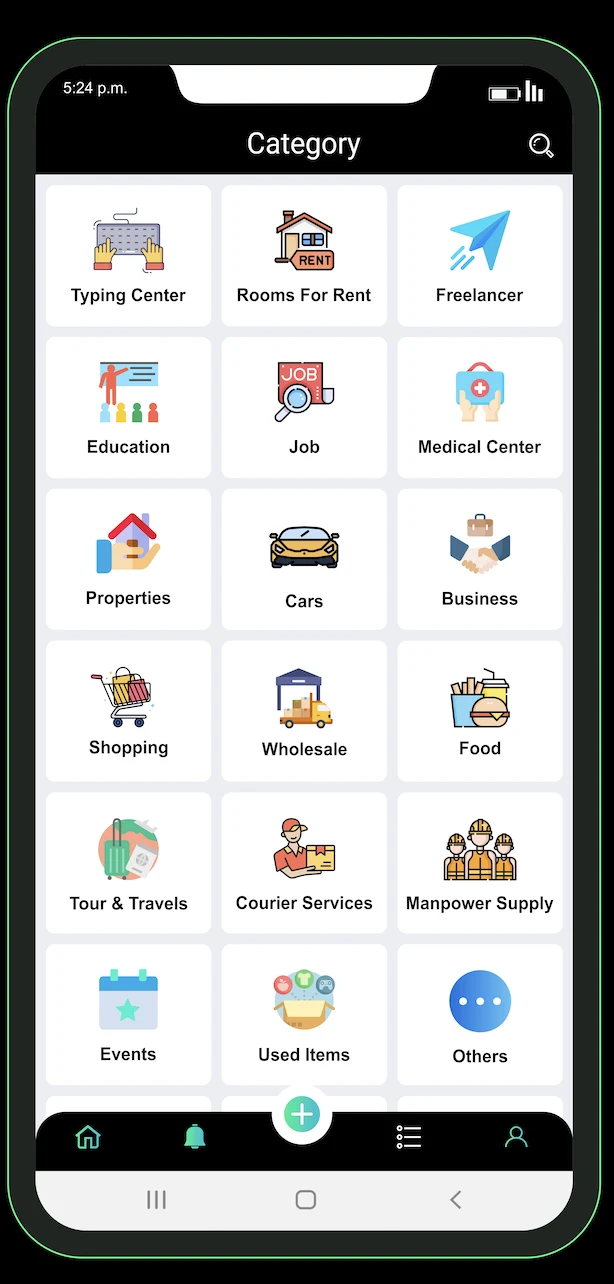Open the search icon in the Category header
Image resolution: width=614 pixels, height=1284 pixels.
click(541, 146)
